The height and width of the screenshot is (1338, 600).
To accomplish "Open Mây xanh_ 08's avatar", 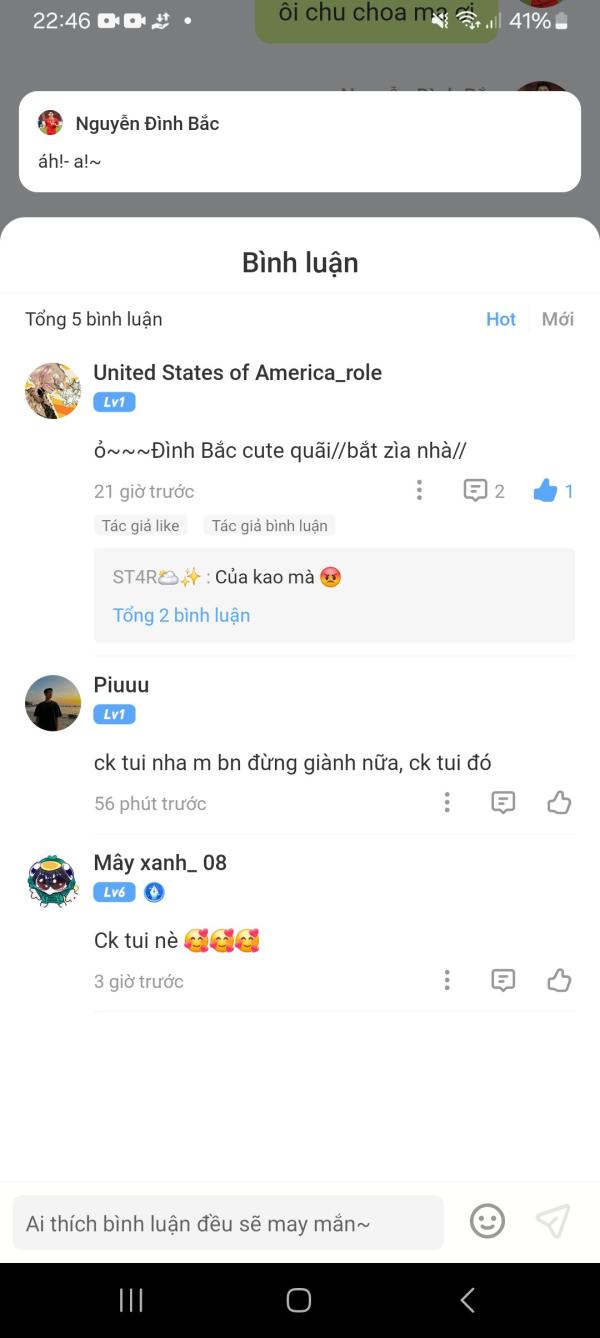I will [53, 881].
